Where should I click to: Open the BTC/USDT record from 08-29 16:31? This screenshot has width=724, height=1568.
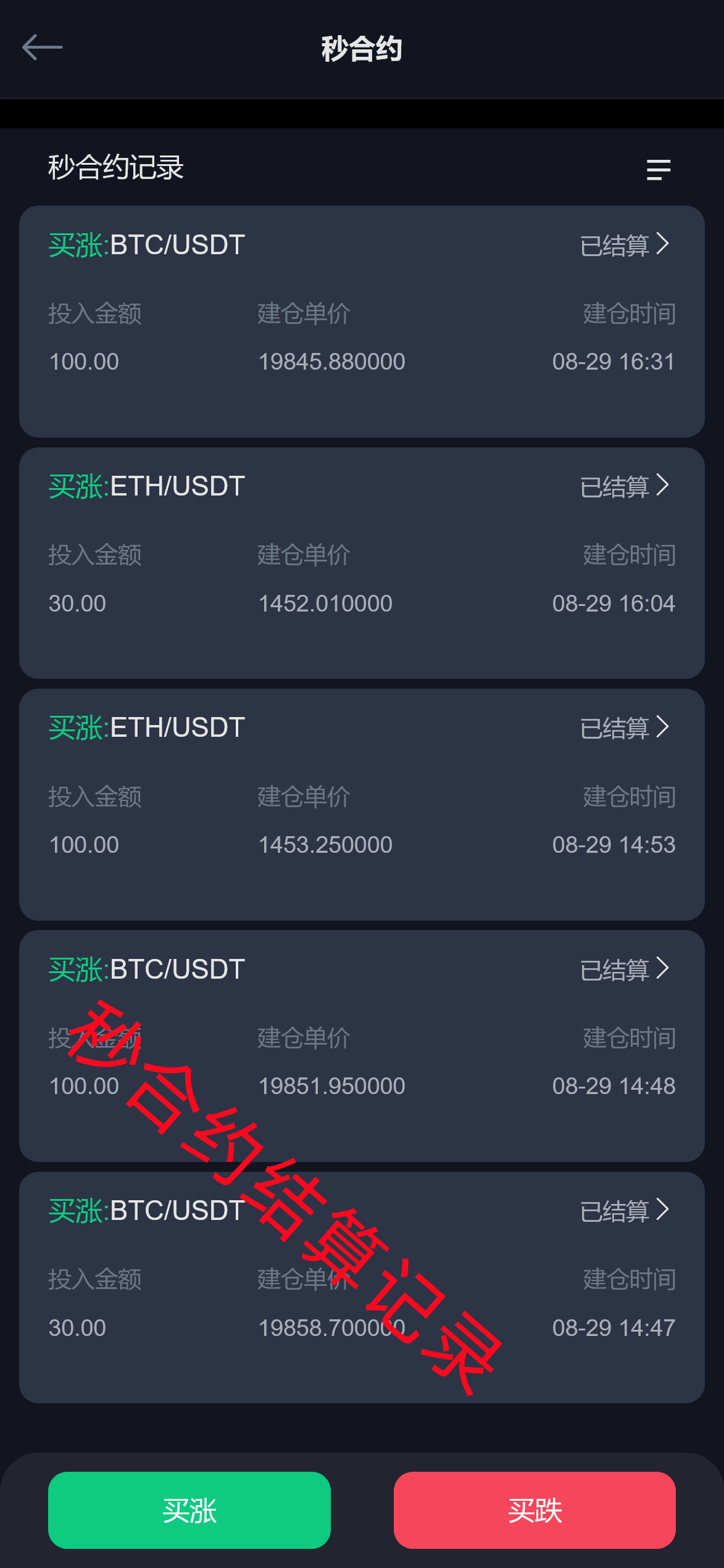click(625, 245)
